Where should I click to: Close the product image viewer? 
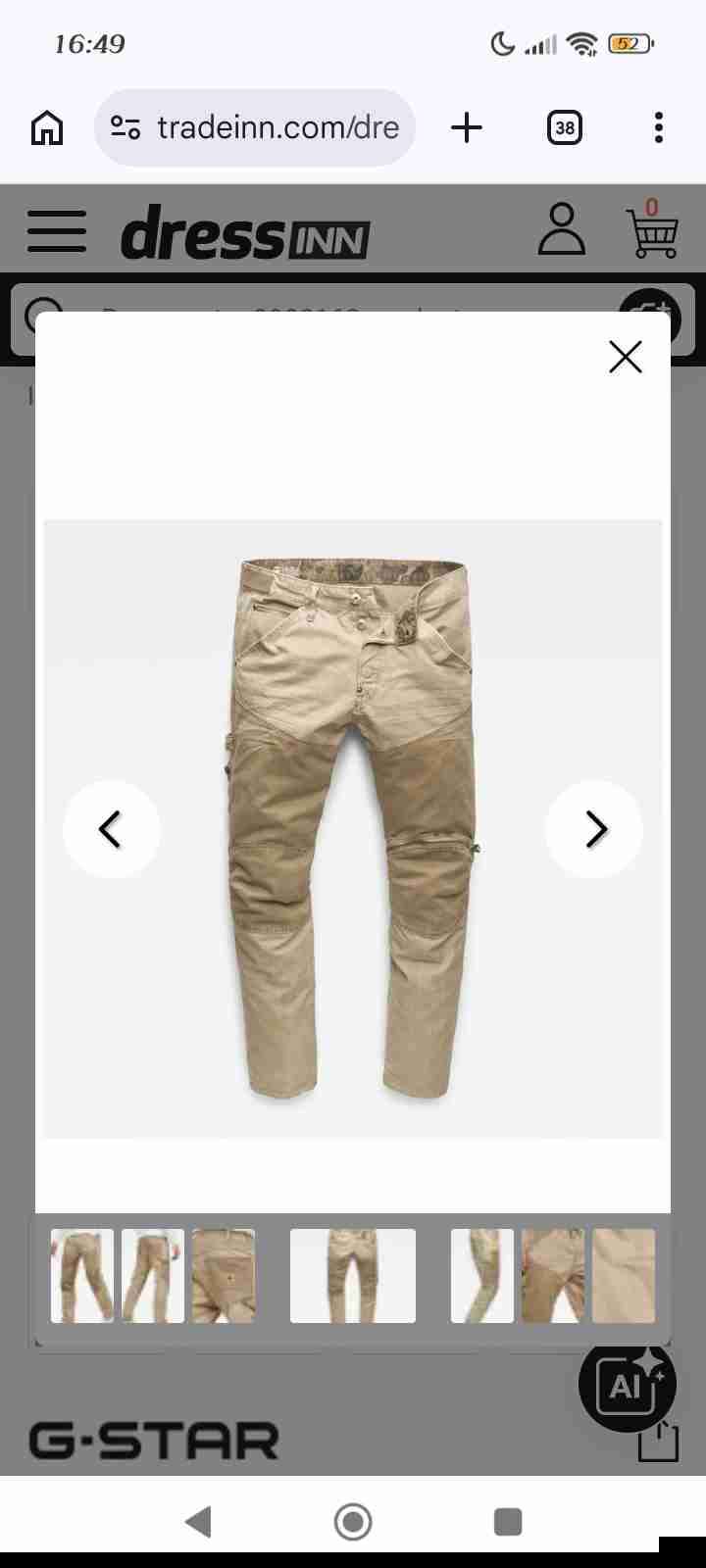[x=625, y=358]
